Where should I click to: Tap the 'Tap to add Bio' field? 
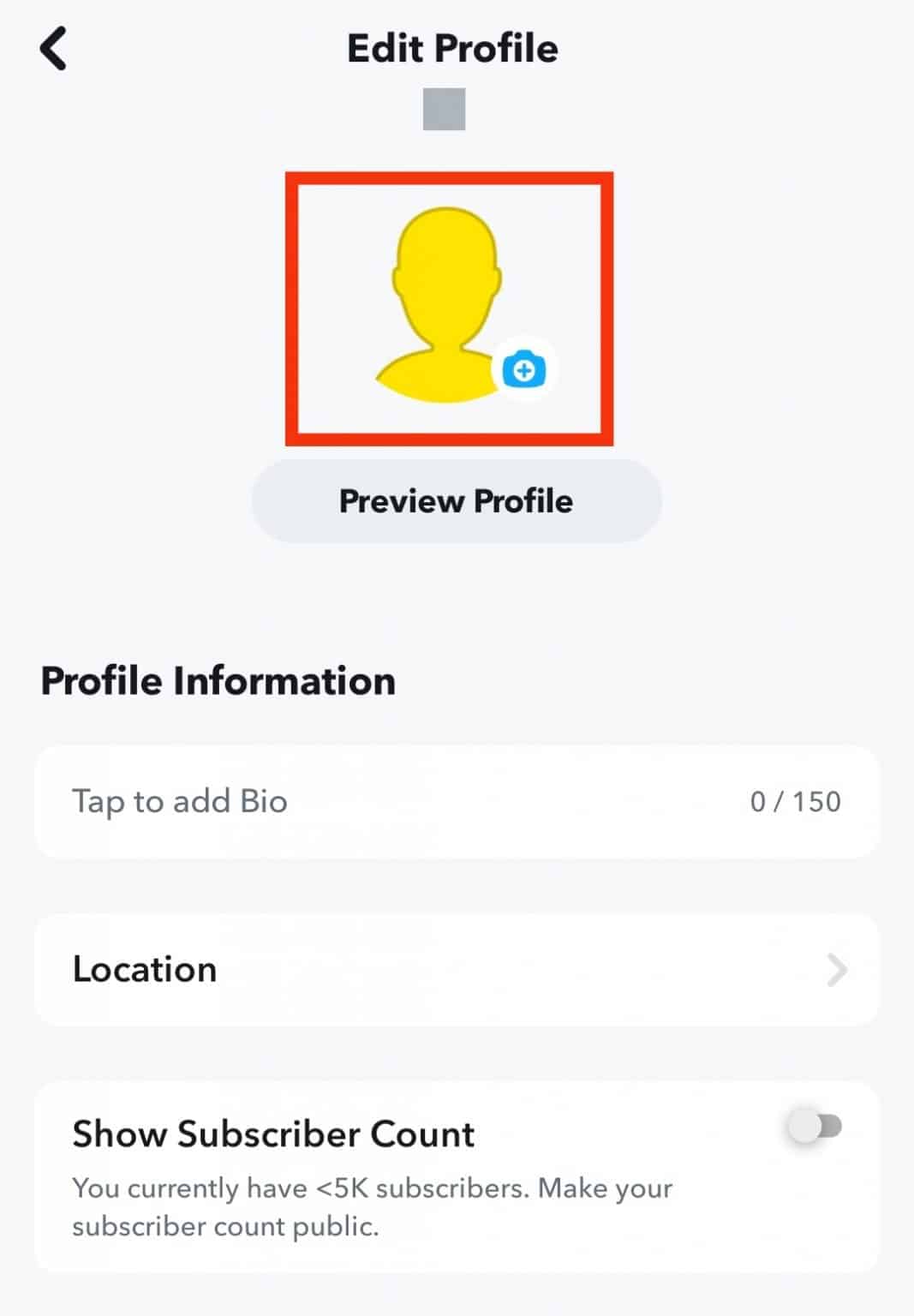click(180, 801)
